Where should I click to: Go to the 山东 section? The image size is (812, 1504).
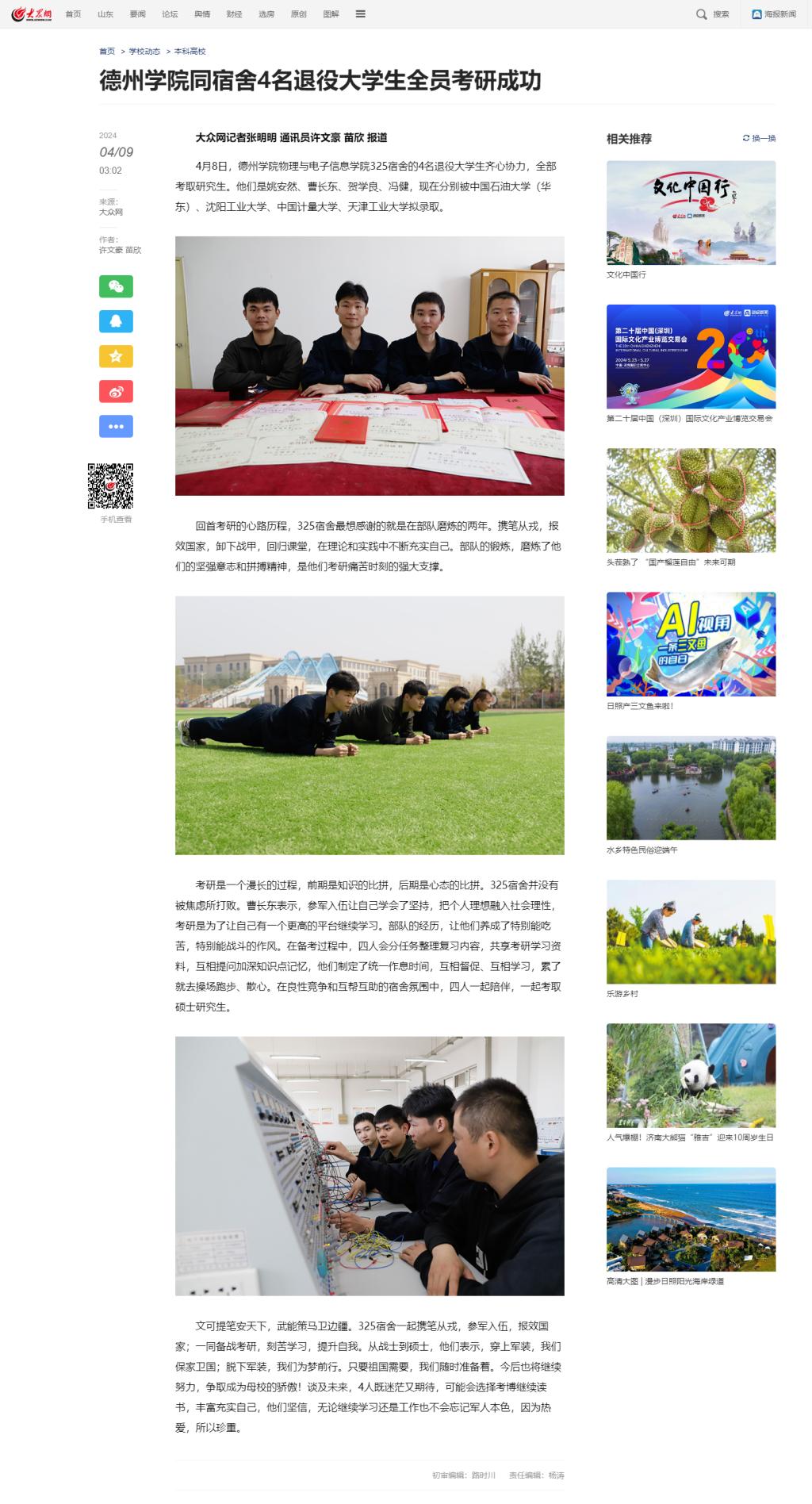(105, 13)
